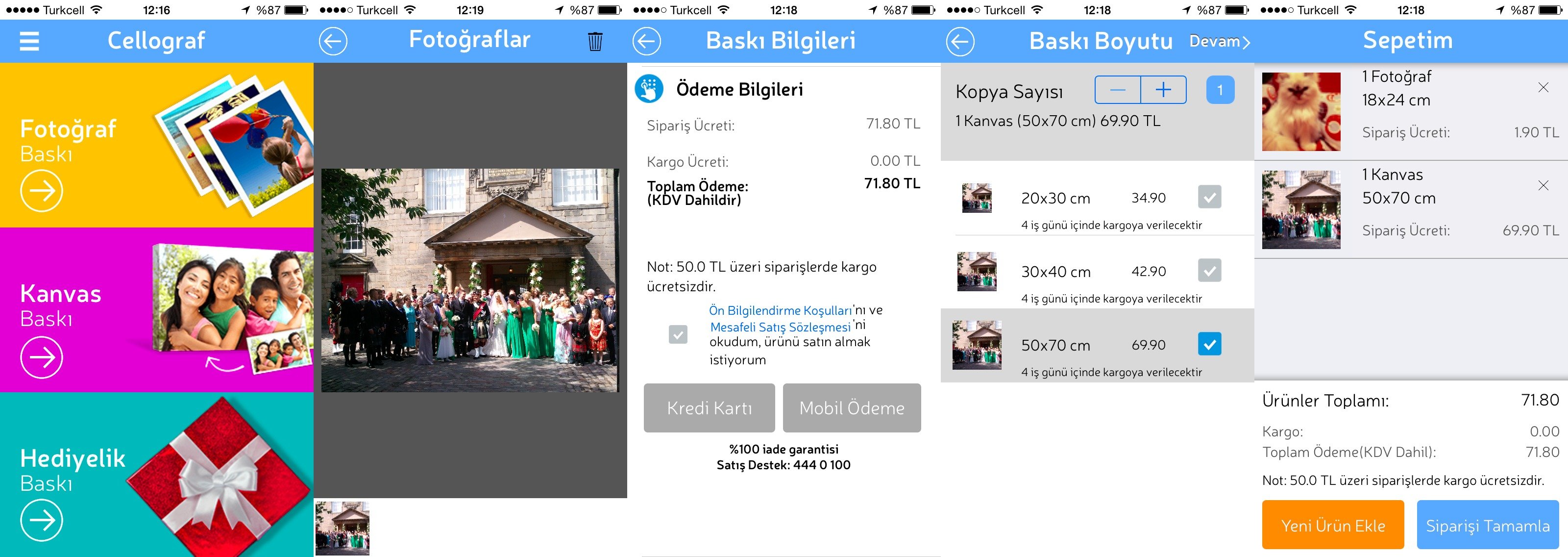This screenshot has width=1568, height=557.
Task: Go back from Fotoğraflar screen
Action: pos(333,42)
